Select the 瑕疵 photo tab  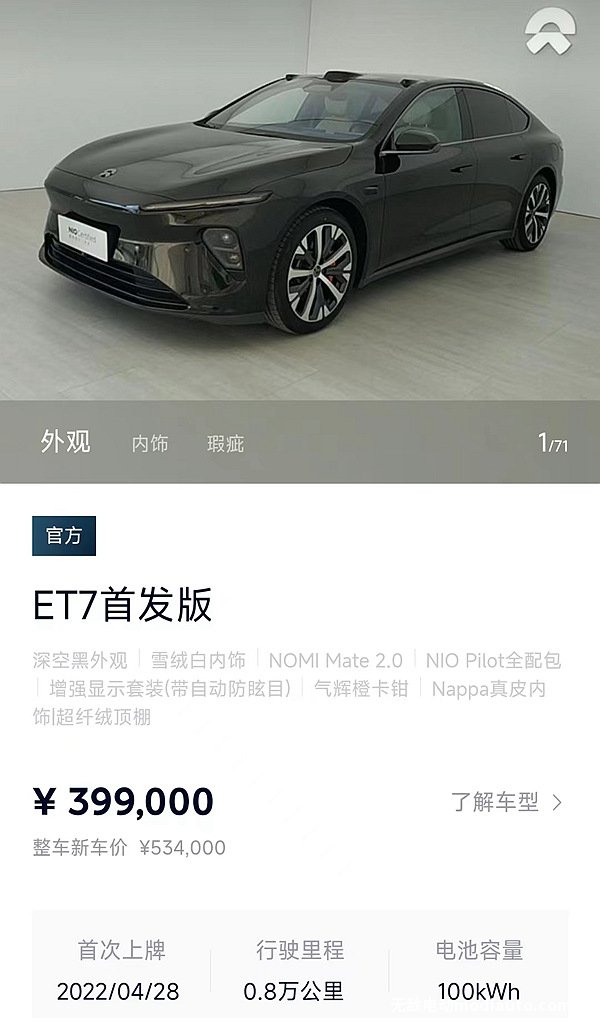[x=225, y=443]
